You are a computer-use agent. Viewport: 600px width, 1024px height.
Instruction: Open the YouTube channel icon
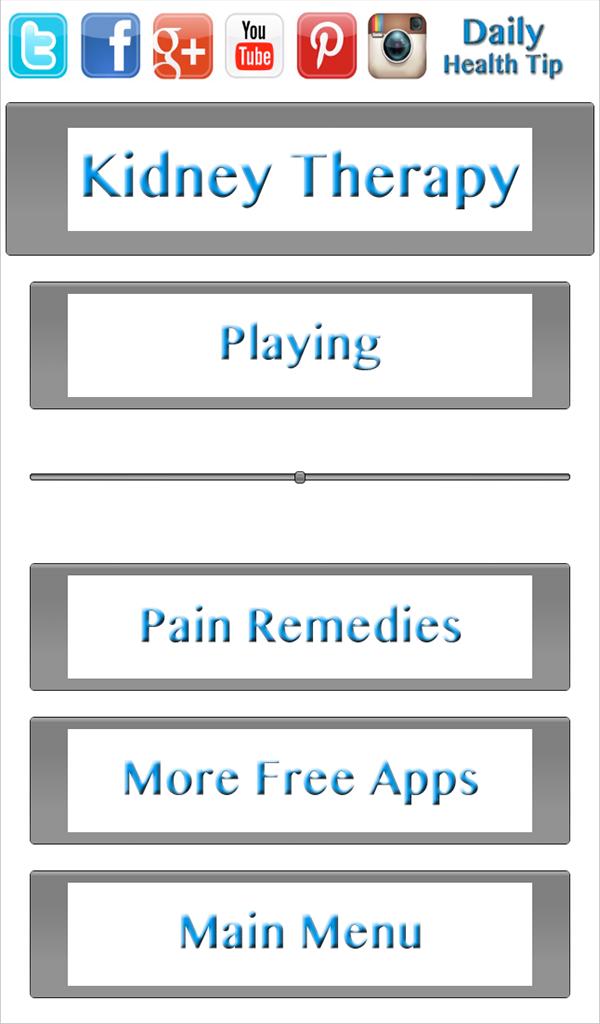(254, 46)
